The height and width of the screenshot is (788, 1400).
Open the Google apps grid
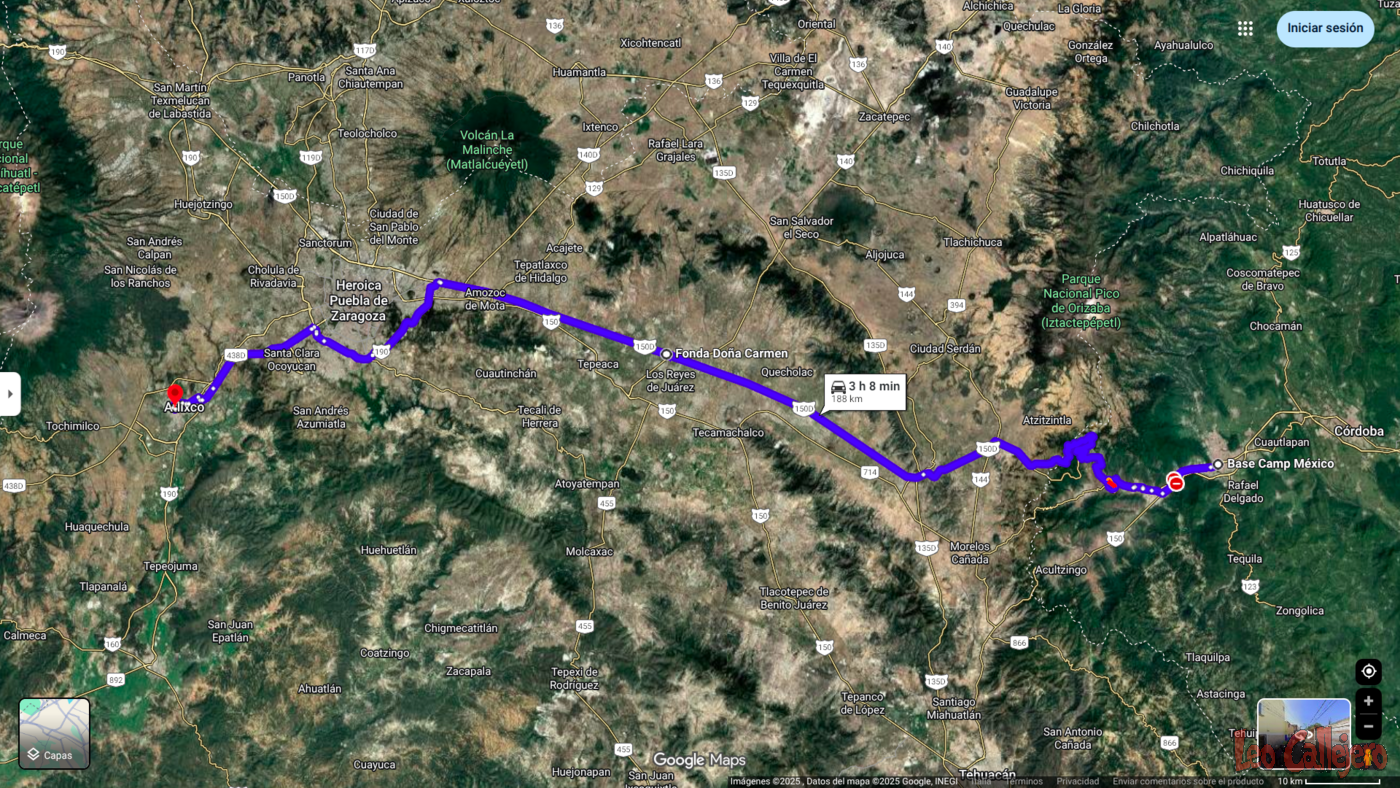click(1245, 28)
